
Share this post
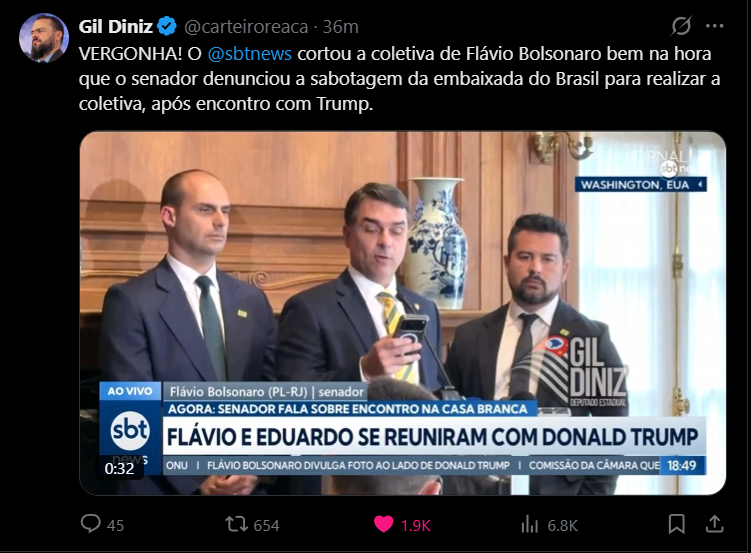click(714, 524)
